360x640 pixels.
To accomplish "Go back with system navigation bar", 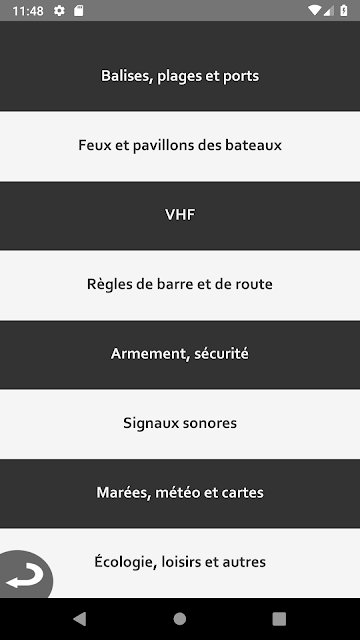I will tap(80, 619).
